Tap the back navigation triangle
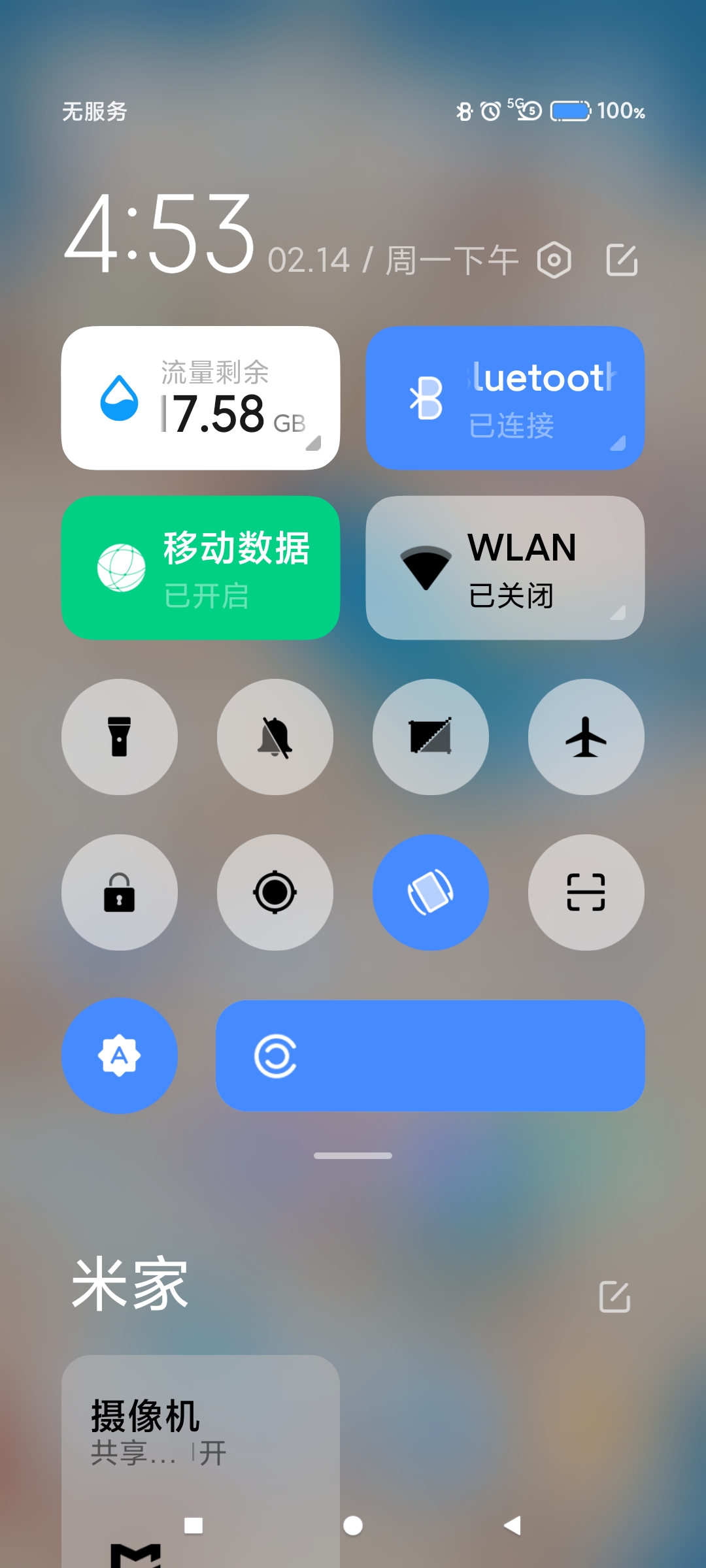 tap(513, 1526)
